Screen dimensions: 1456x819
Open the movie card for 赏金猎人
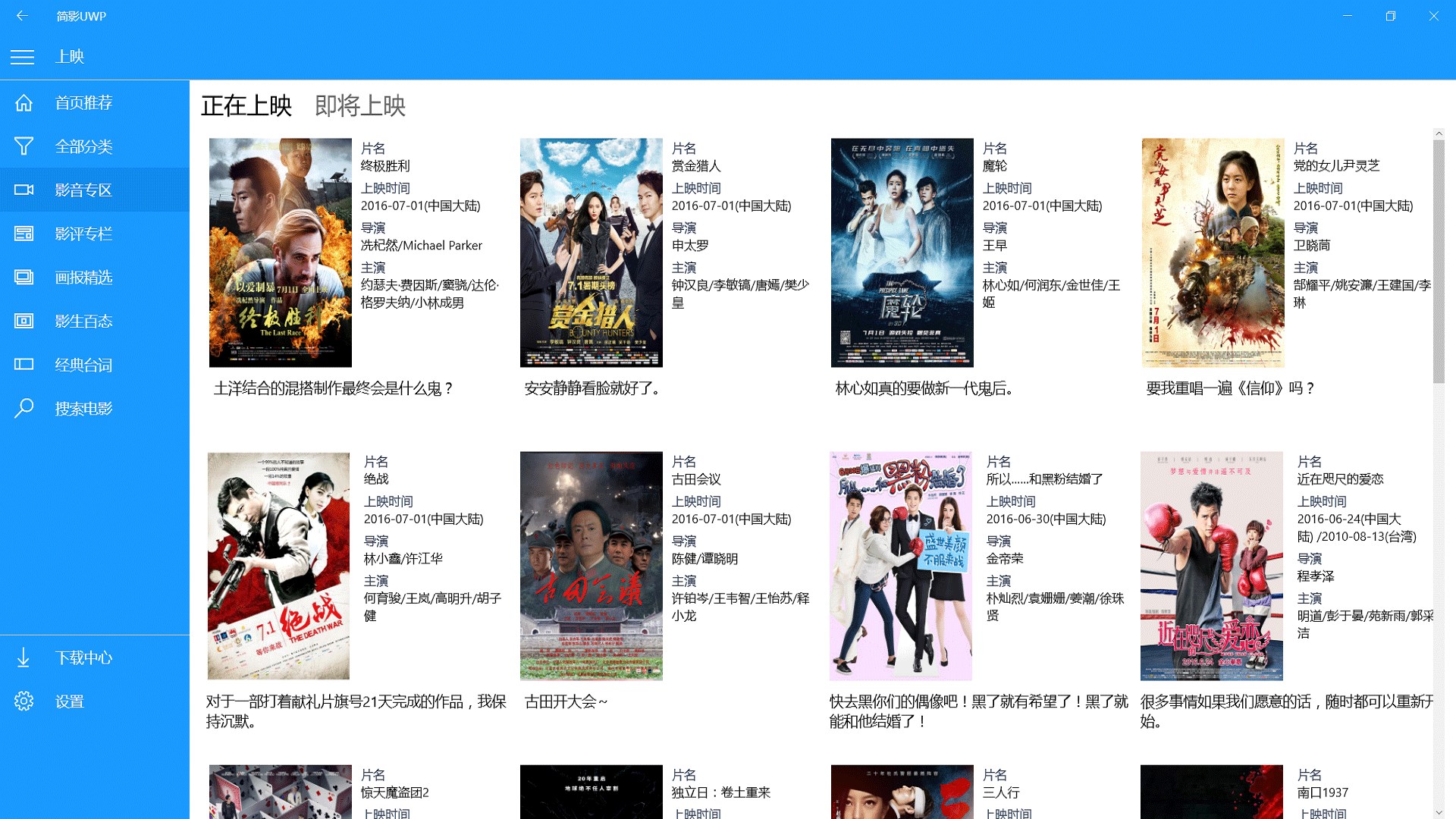[591, 253]
